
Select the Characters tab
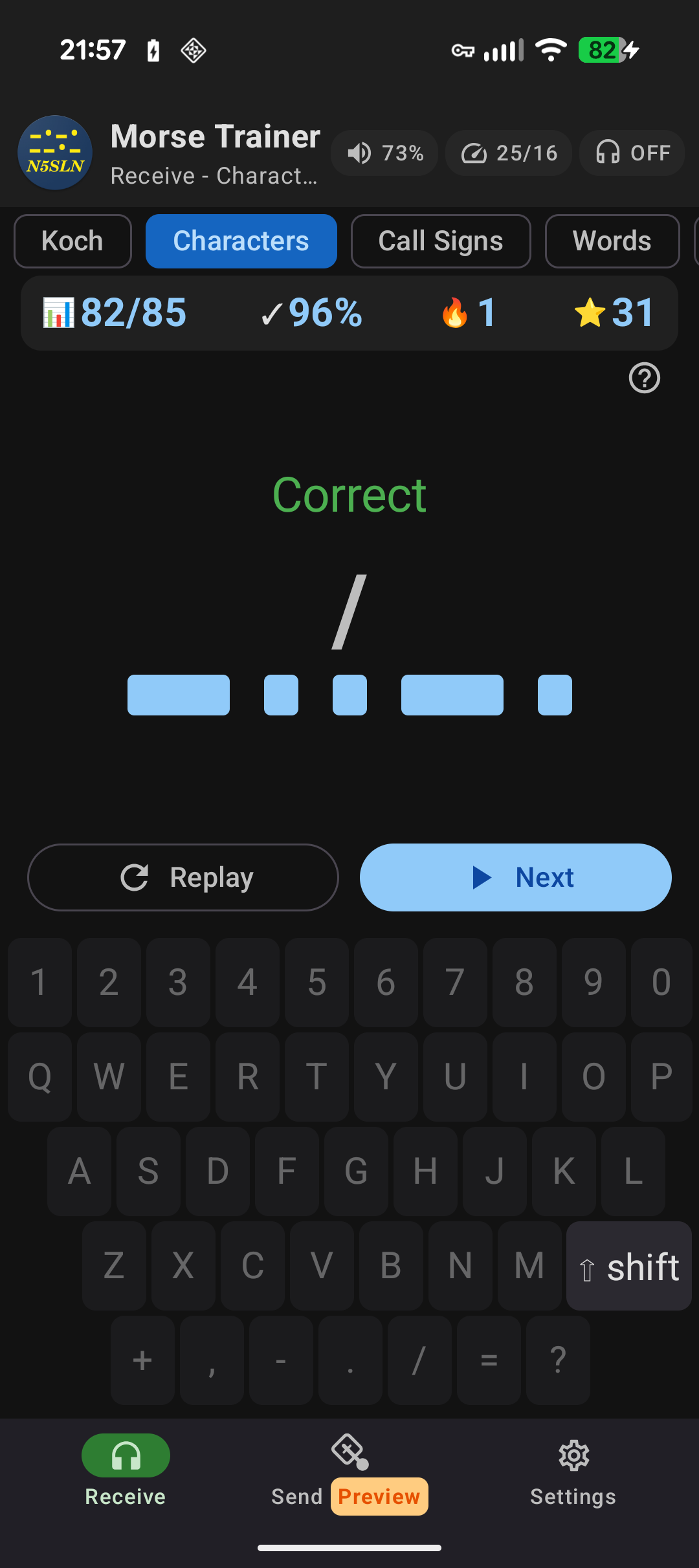pos(241,241)
